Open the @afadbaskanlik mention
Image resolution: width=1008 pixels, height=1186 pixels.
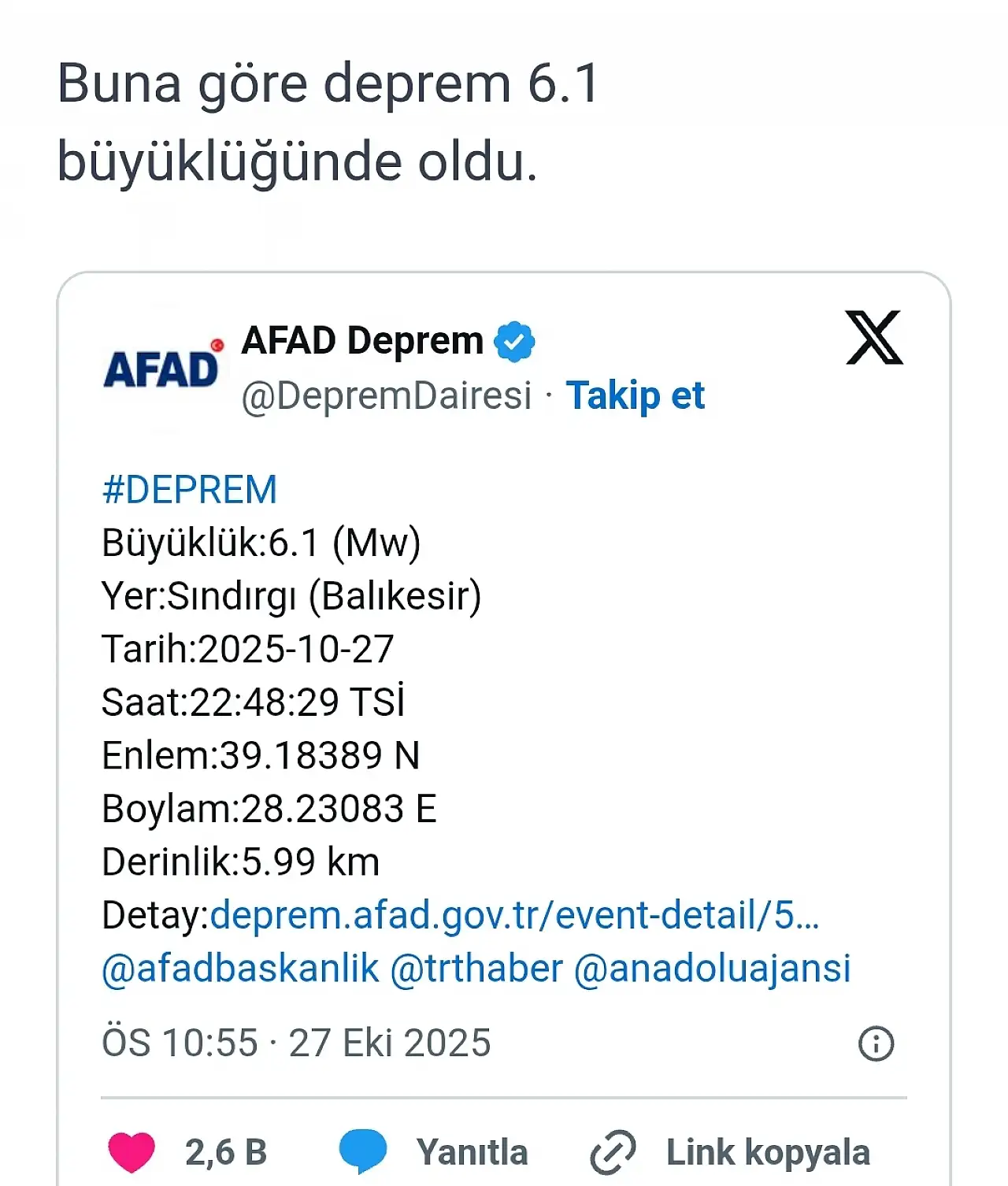(240, 969)
